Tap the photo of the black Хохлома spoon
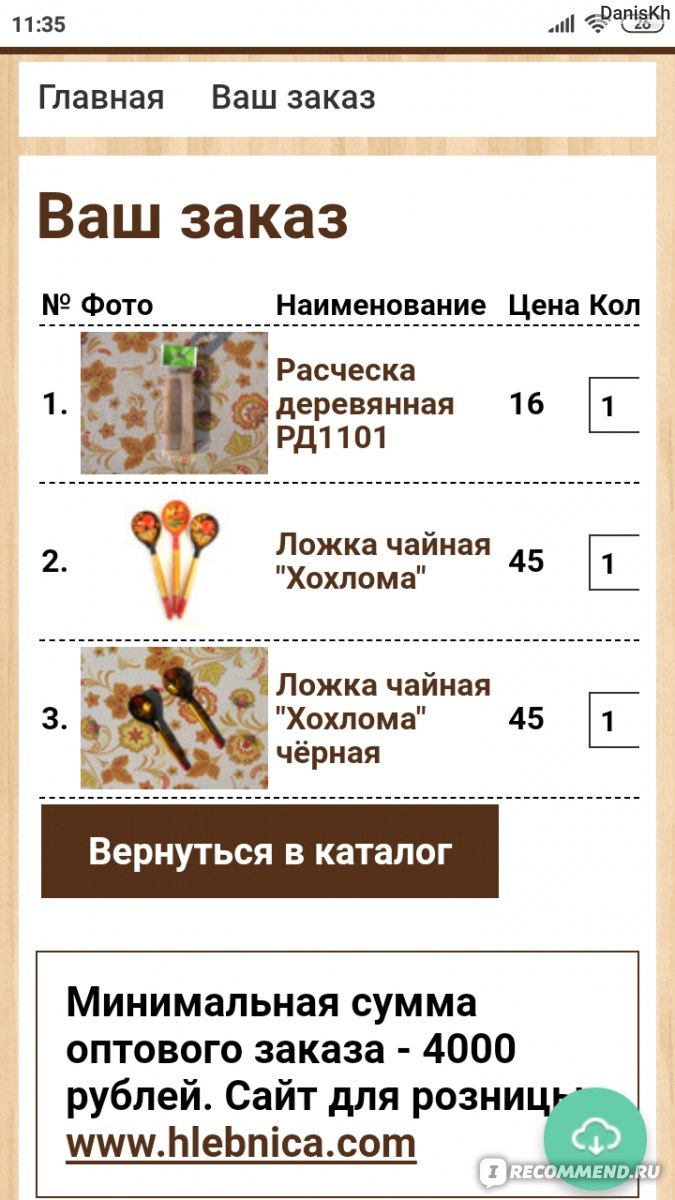Viewport: 675px width, 1200px height. [x=174, y=718]
